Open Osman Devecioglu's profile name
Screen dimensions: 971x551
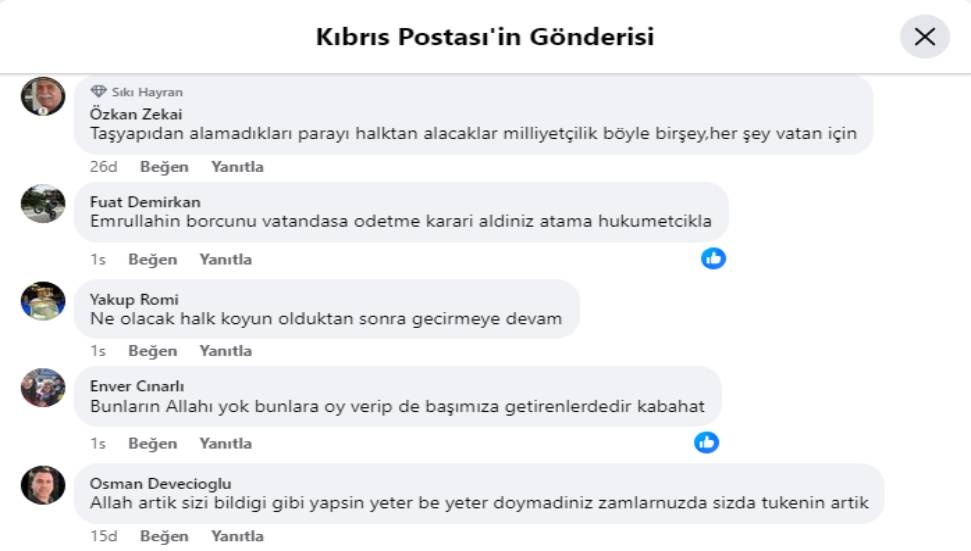click(160, 483)
